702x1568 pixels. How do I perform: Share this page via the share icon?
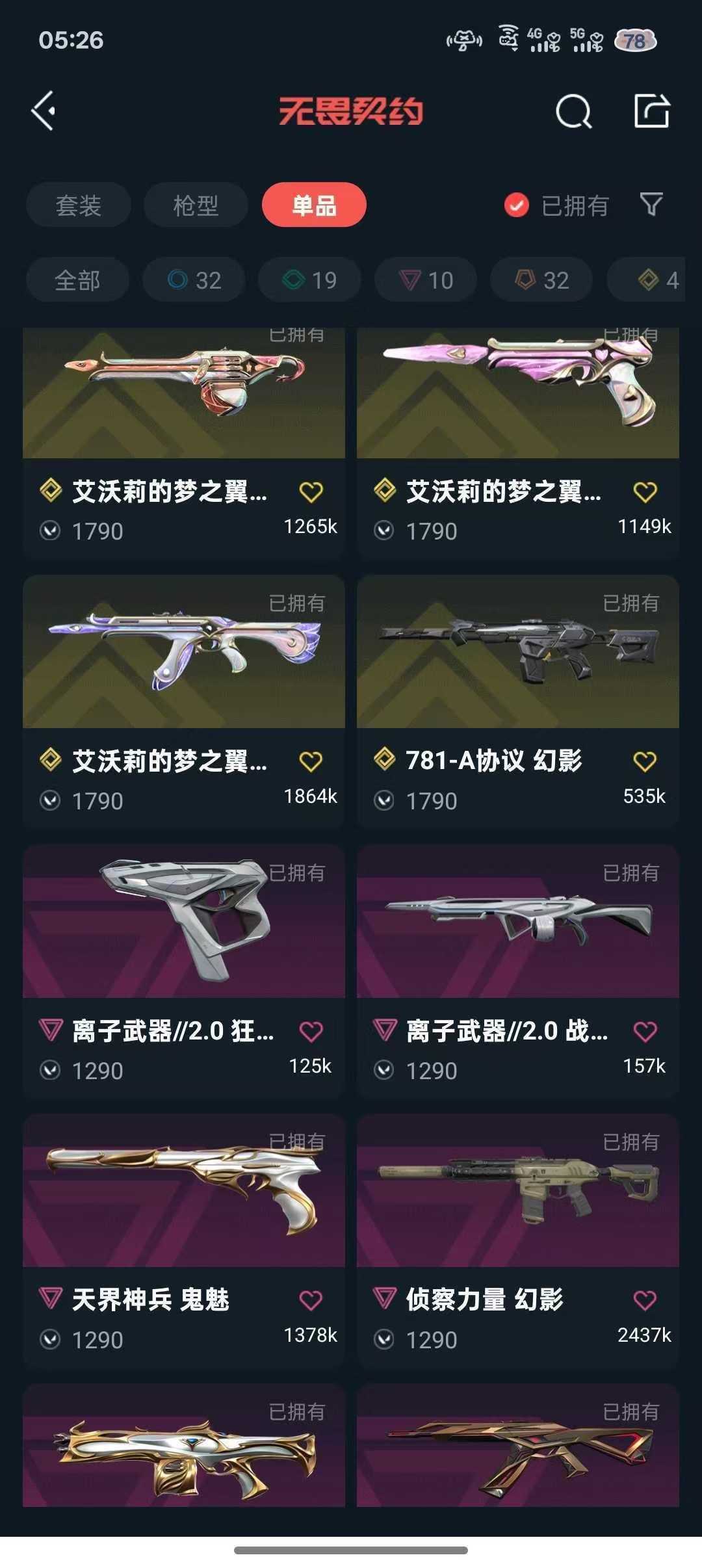click(x=651, y=111)
